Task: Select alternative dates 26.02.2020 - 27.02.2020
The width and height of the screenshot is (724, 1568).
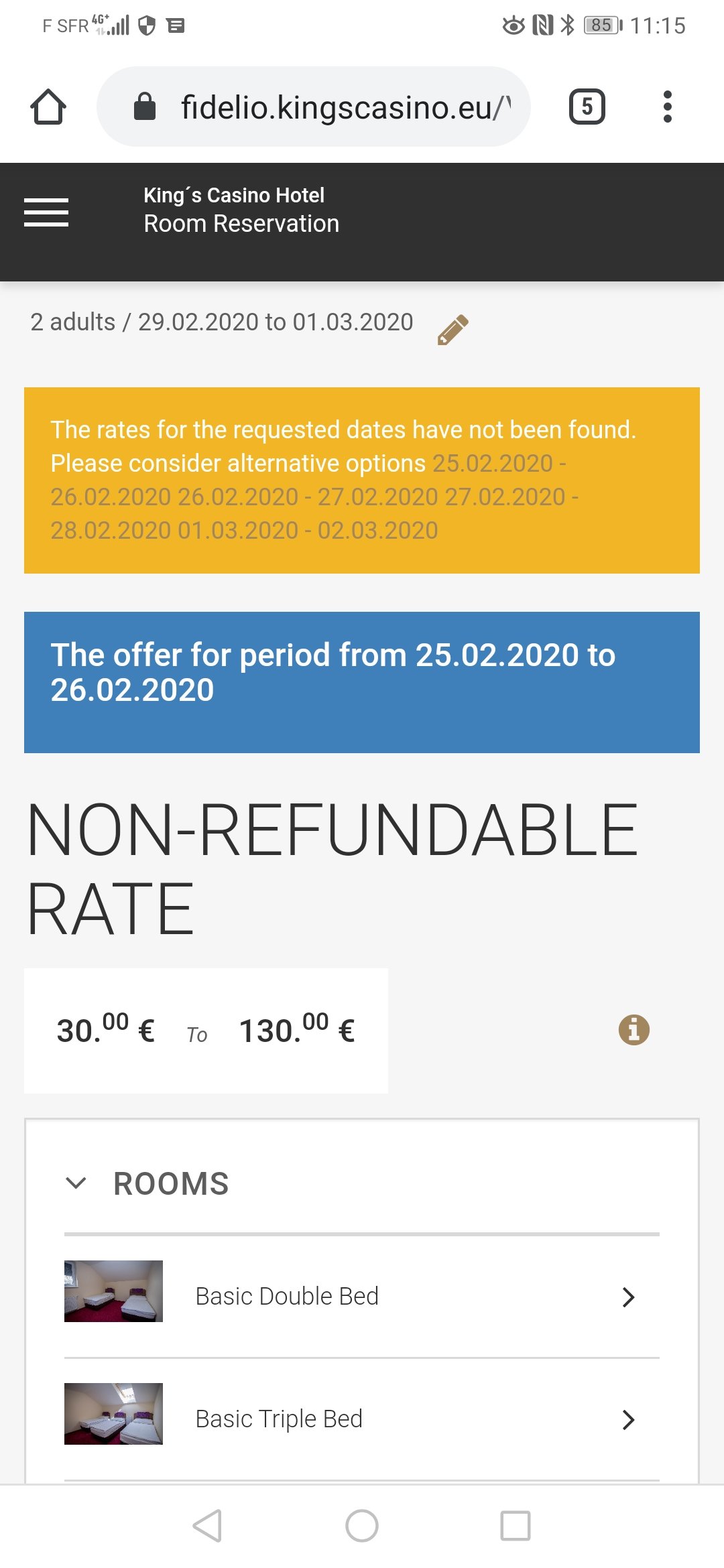Action: click(x=308, y=497)
